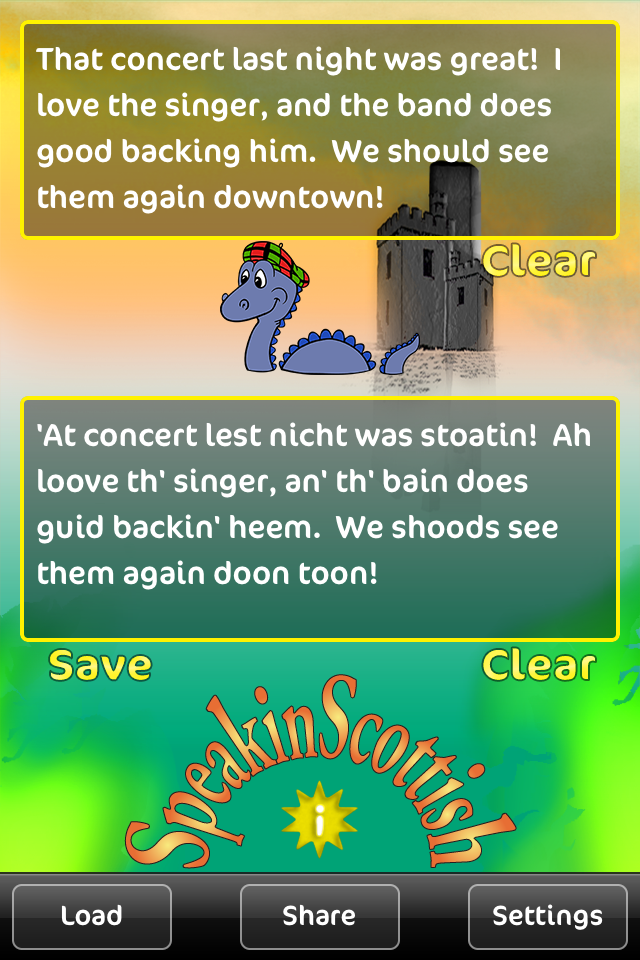The height and width of the screenshot is (960, 640).
Task: Share the Scottish translation
Action: (319, 916)
